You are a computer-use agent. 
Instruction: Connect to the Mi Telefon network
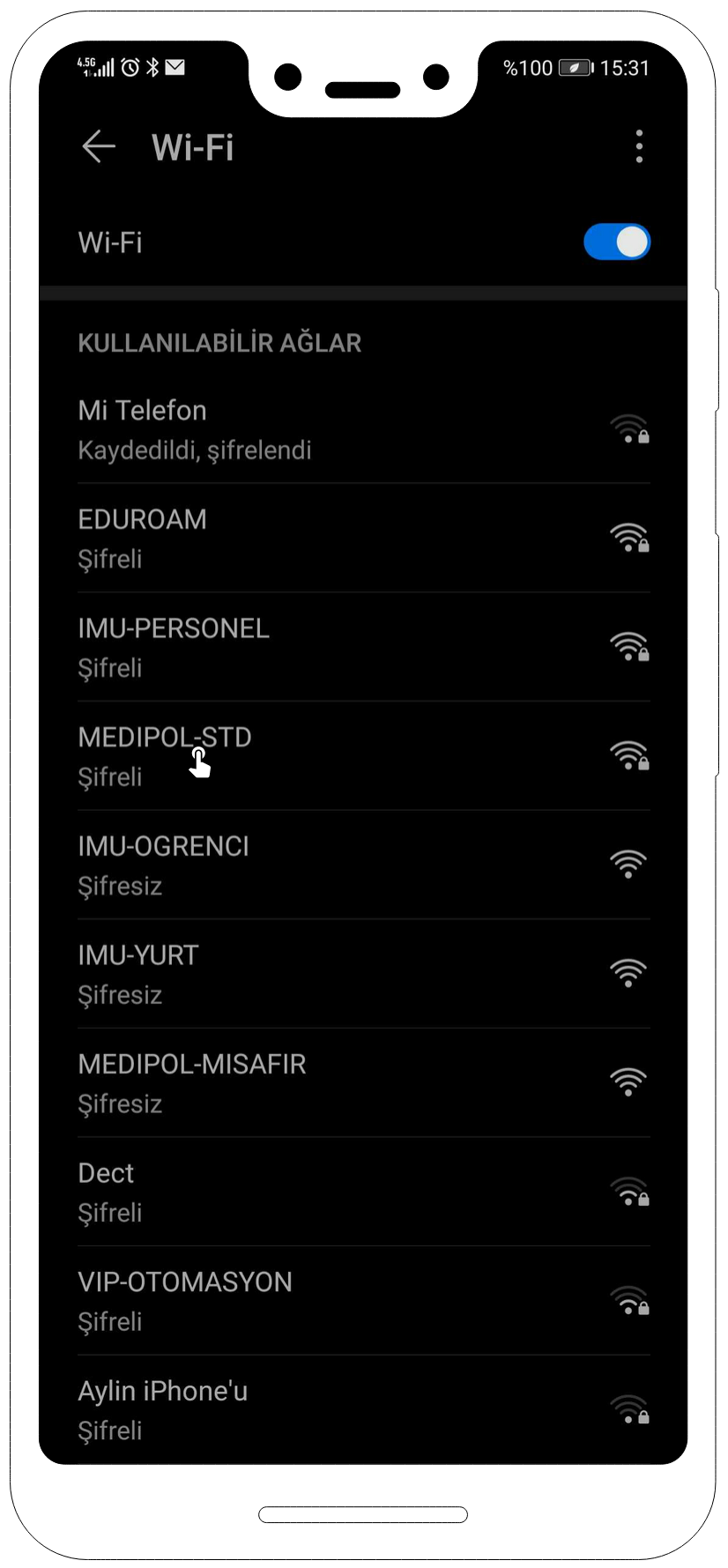[x=363, y=429]
